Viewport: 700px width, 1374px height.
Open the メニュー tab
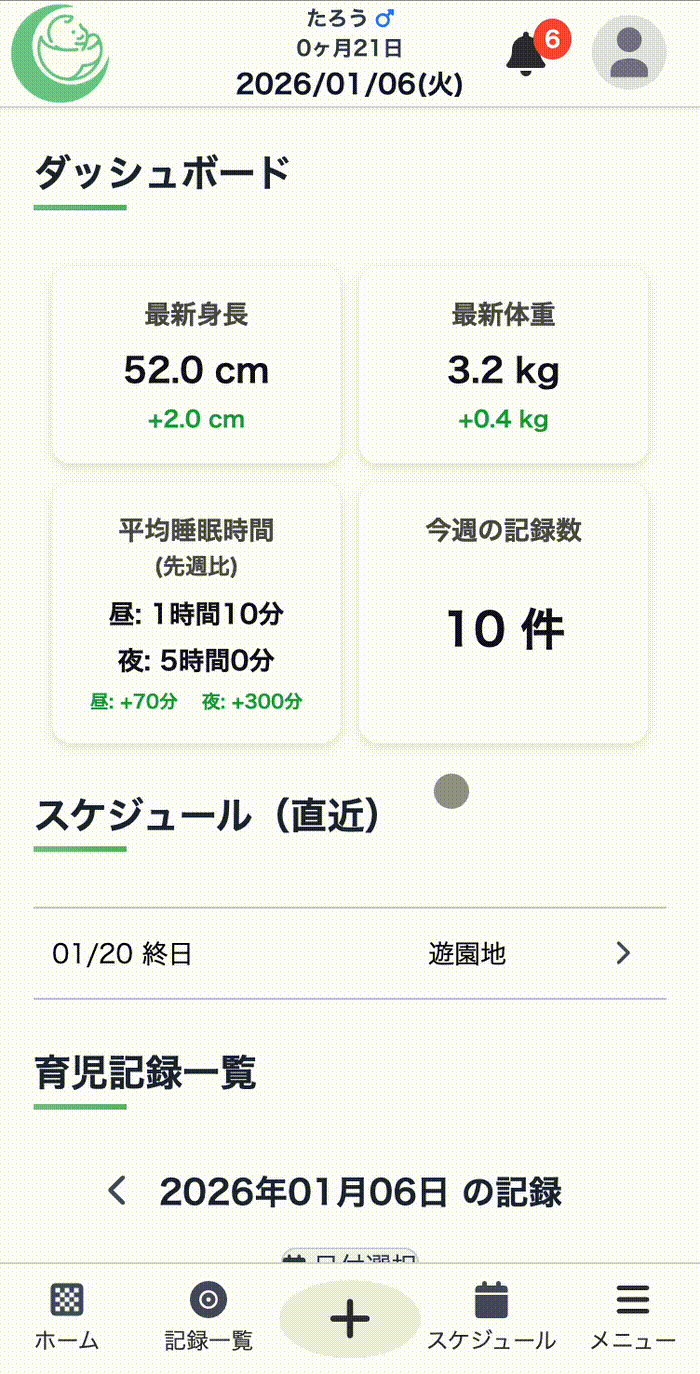pos(632,1317)
